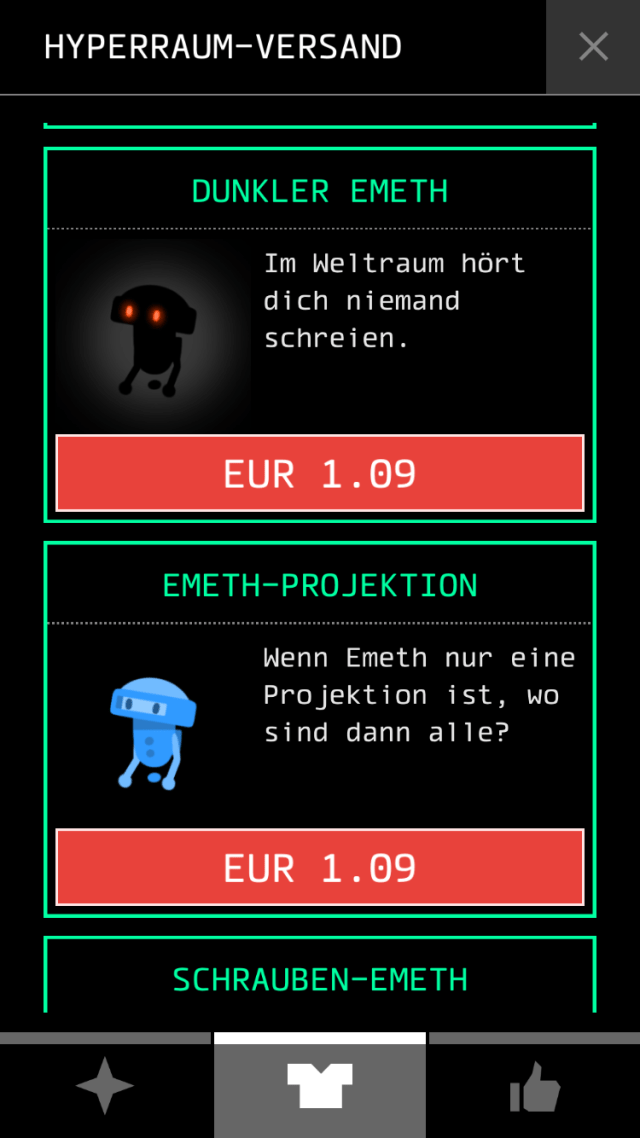Switch to the star tab
Image resolution: width=640 pixels, height=1138 pixels.
(x=105, y=1087)
